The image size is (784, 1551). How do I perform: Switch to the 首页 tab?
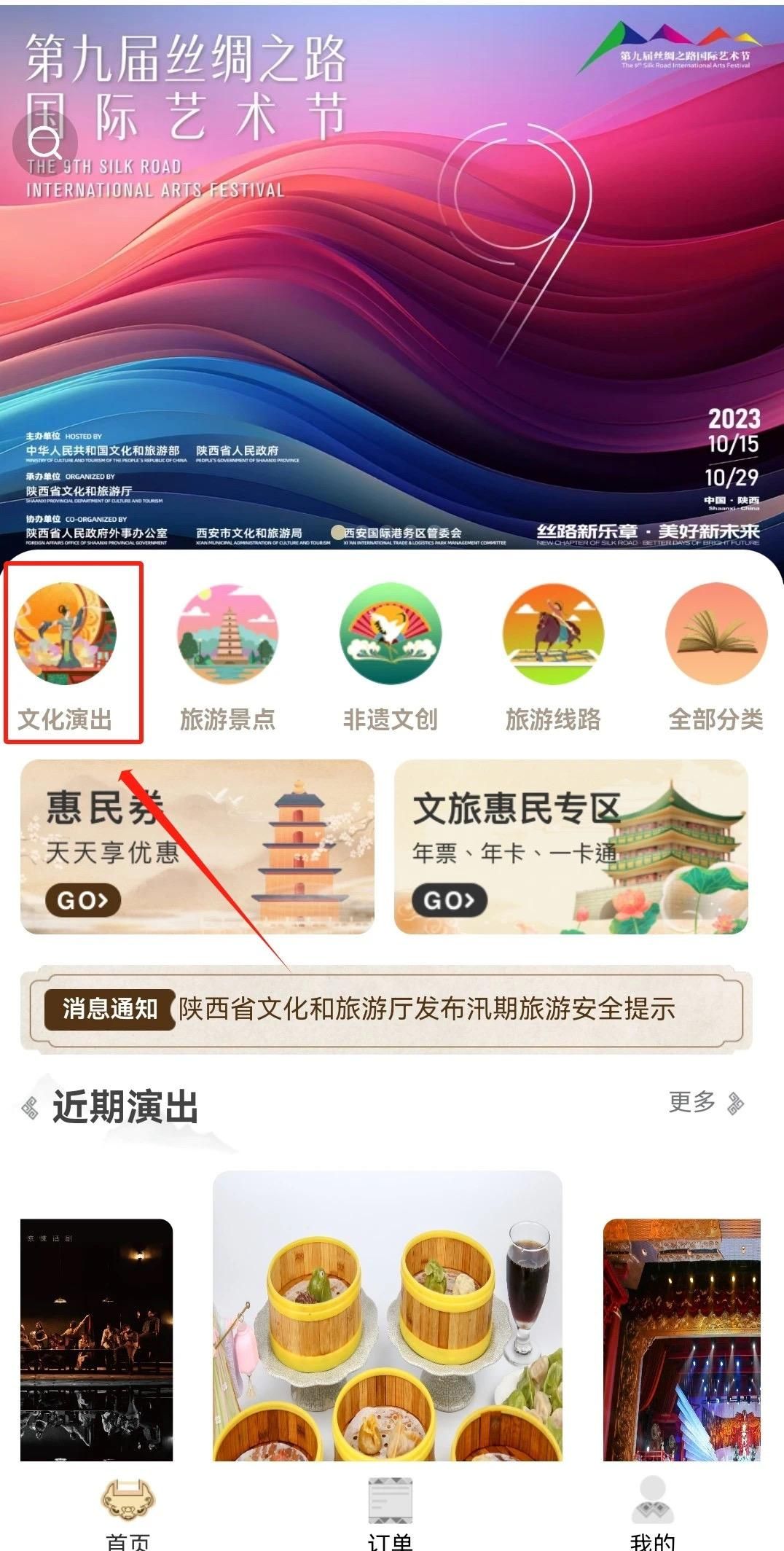(128, 1512)
